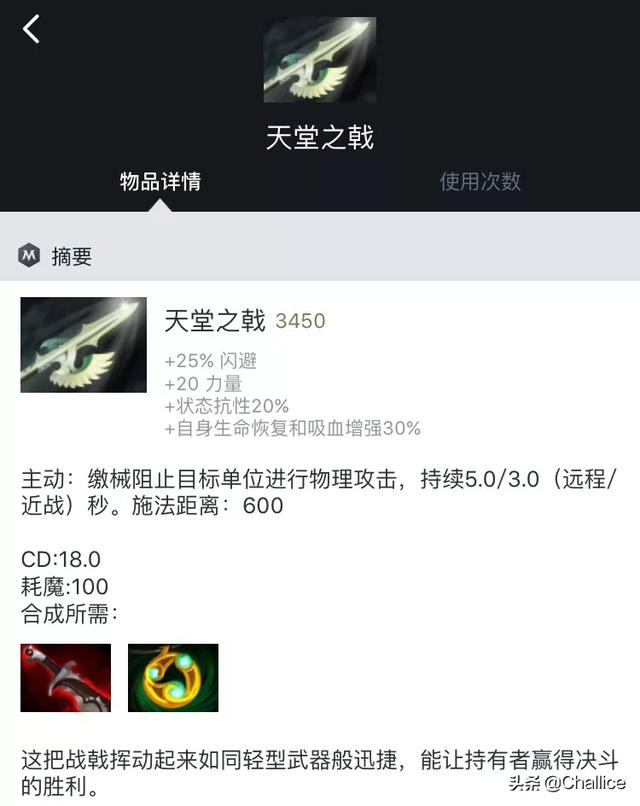The height and width of the screenshot is (806, 640).
Task: Open the red dagger component item
Action: coord(66,678)
